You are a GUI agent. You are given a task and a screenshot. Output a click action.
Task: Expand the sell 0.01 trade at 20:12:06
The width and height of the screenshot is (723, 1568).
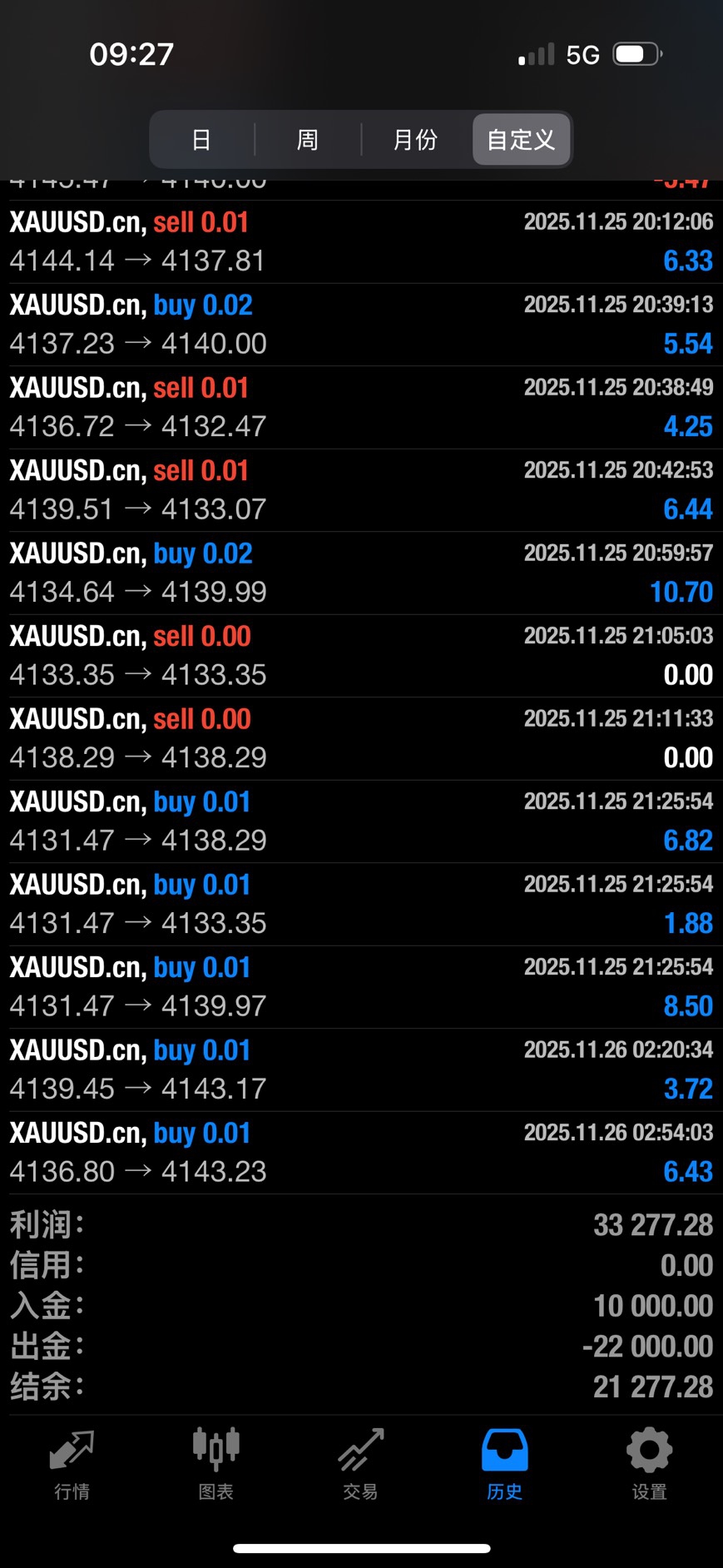coord(361,241)
